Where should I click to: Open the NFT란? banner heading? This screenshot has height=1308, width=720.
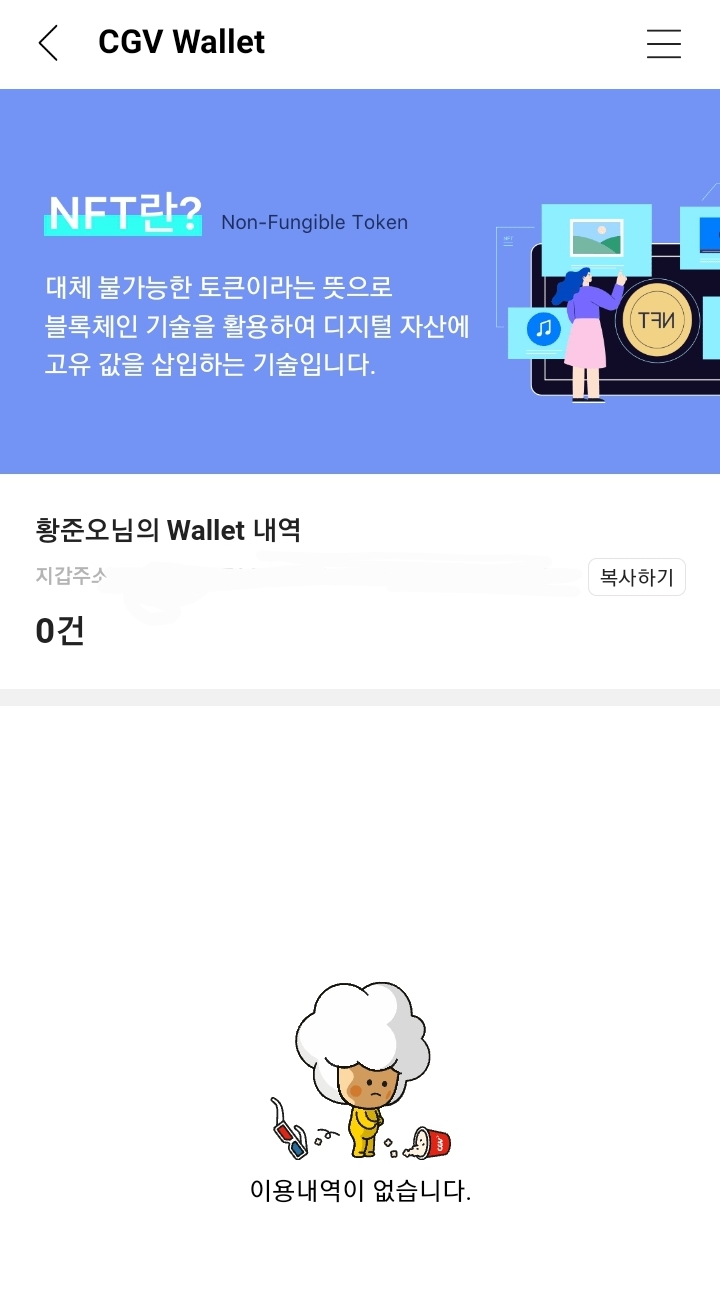(122, 213)
